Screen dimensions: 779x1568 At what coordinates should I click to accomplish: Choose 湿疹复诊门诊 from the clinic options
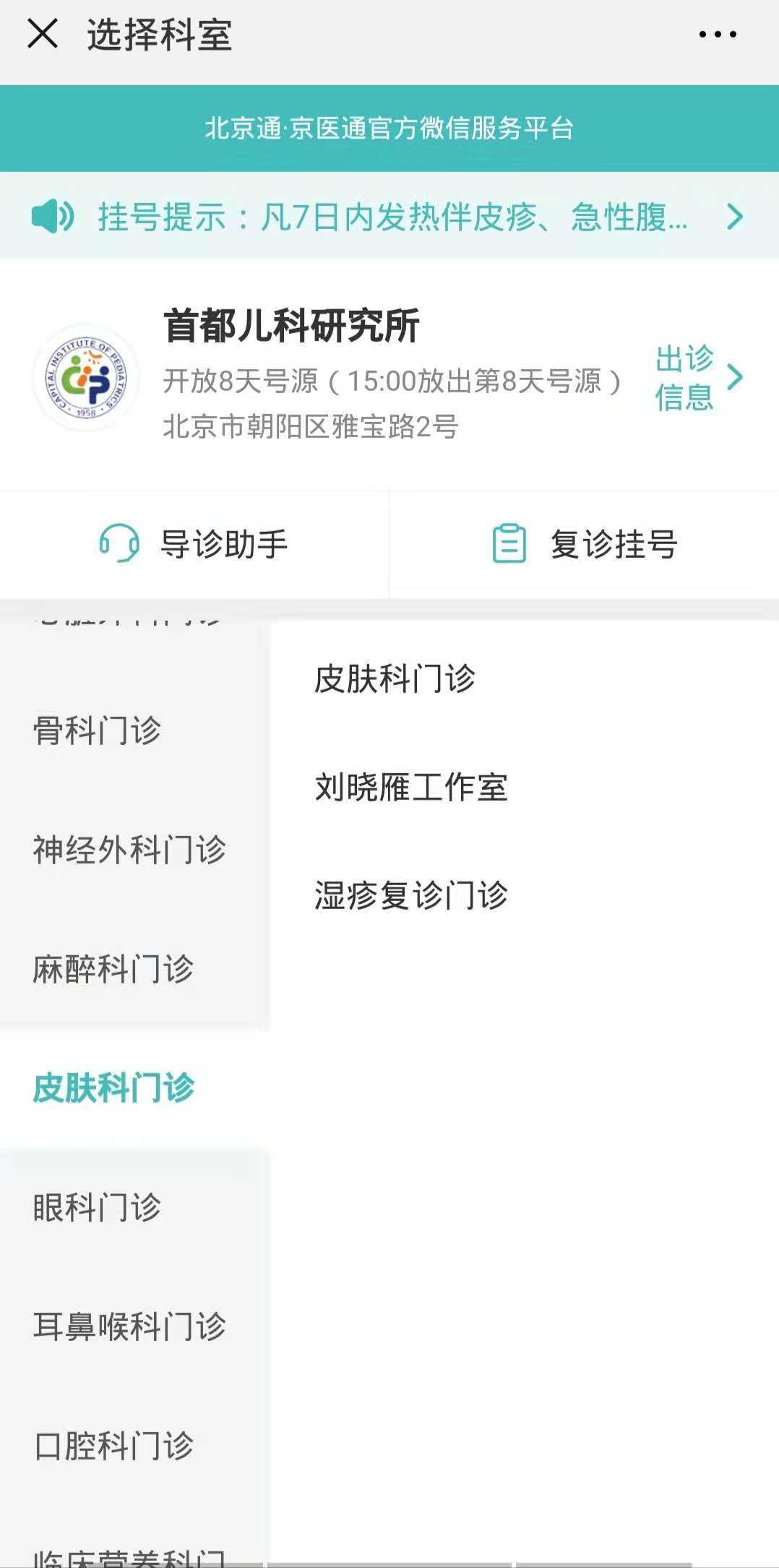pos(411,896)
